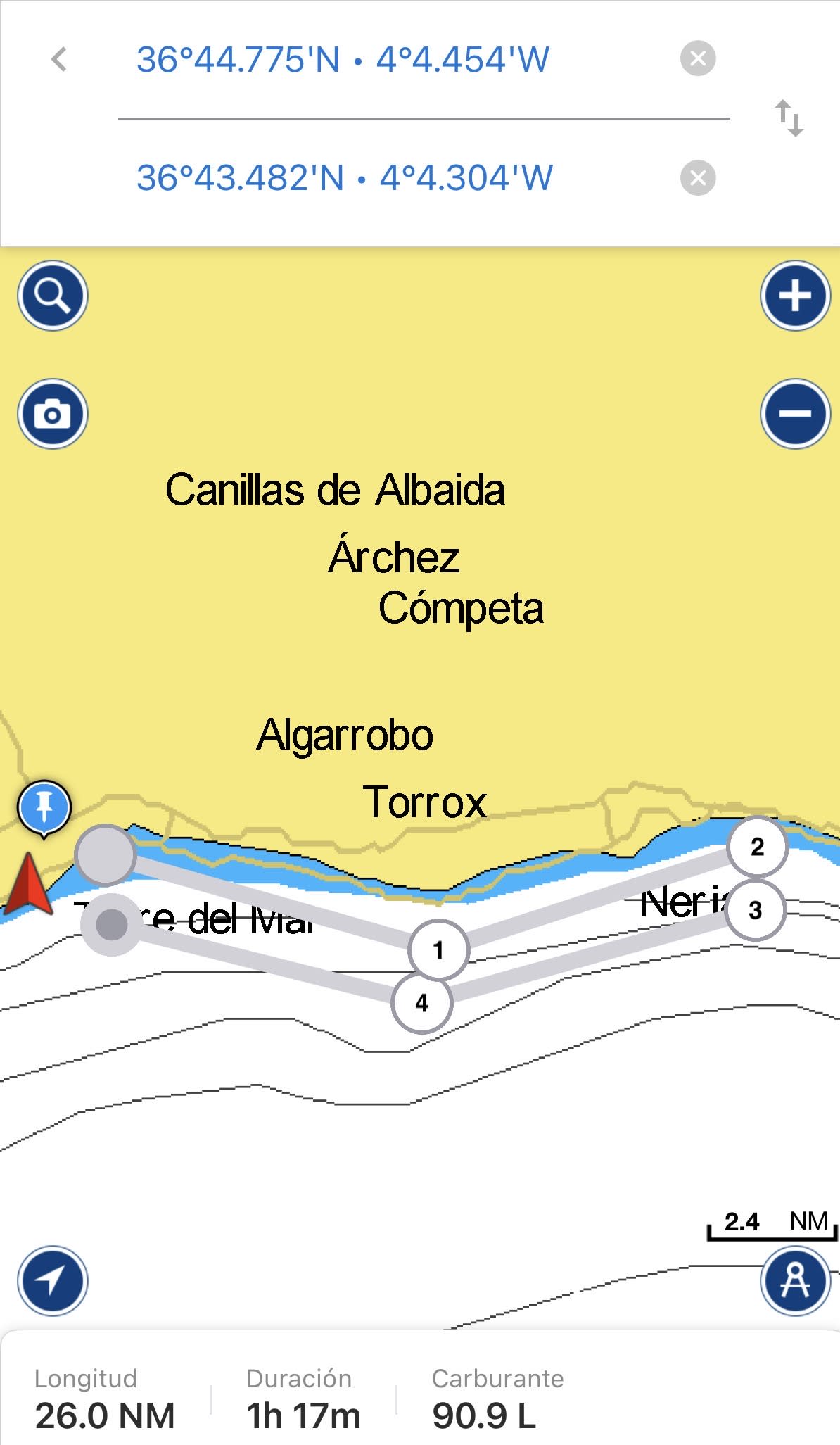
Task: Swap start and destination points
Action: pos(789,118)
